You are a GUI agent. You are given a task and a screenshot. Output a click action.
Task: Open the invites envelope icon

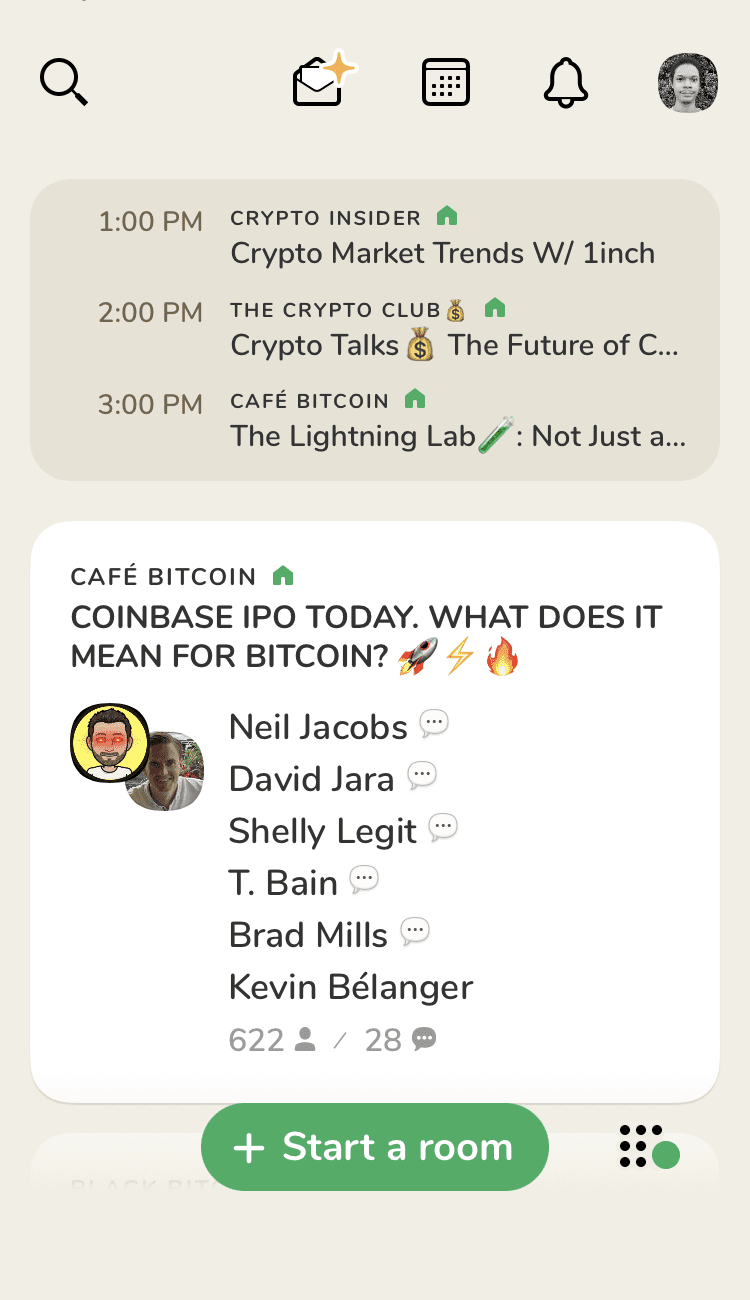322,81
